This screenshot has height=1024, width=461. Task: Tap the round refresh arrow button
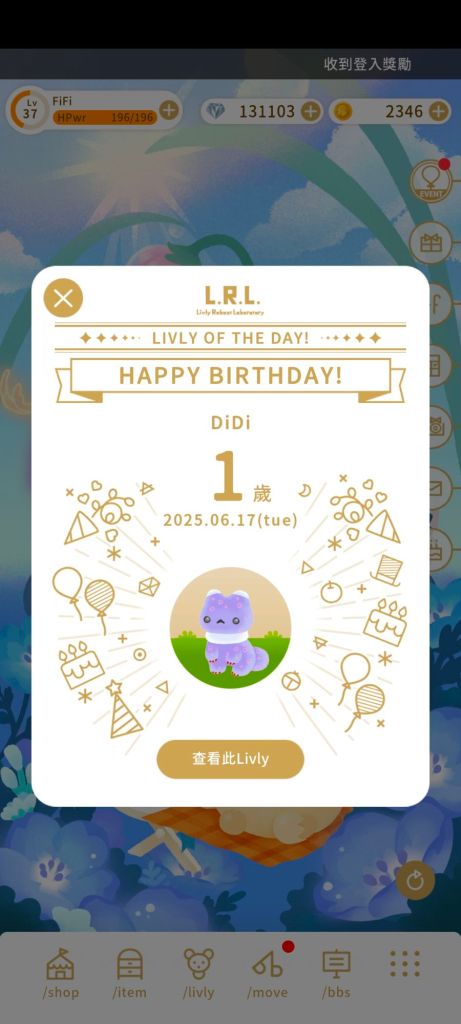(x=415, y=881)
